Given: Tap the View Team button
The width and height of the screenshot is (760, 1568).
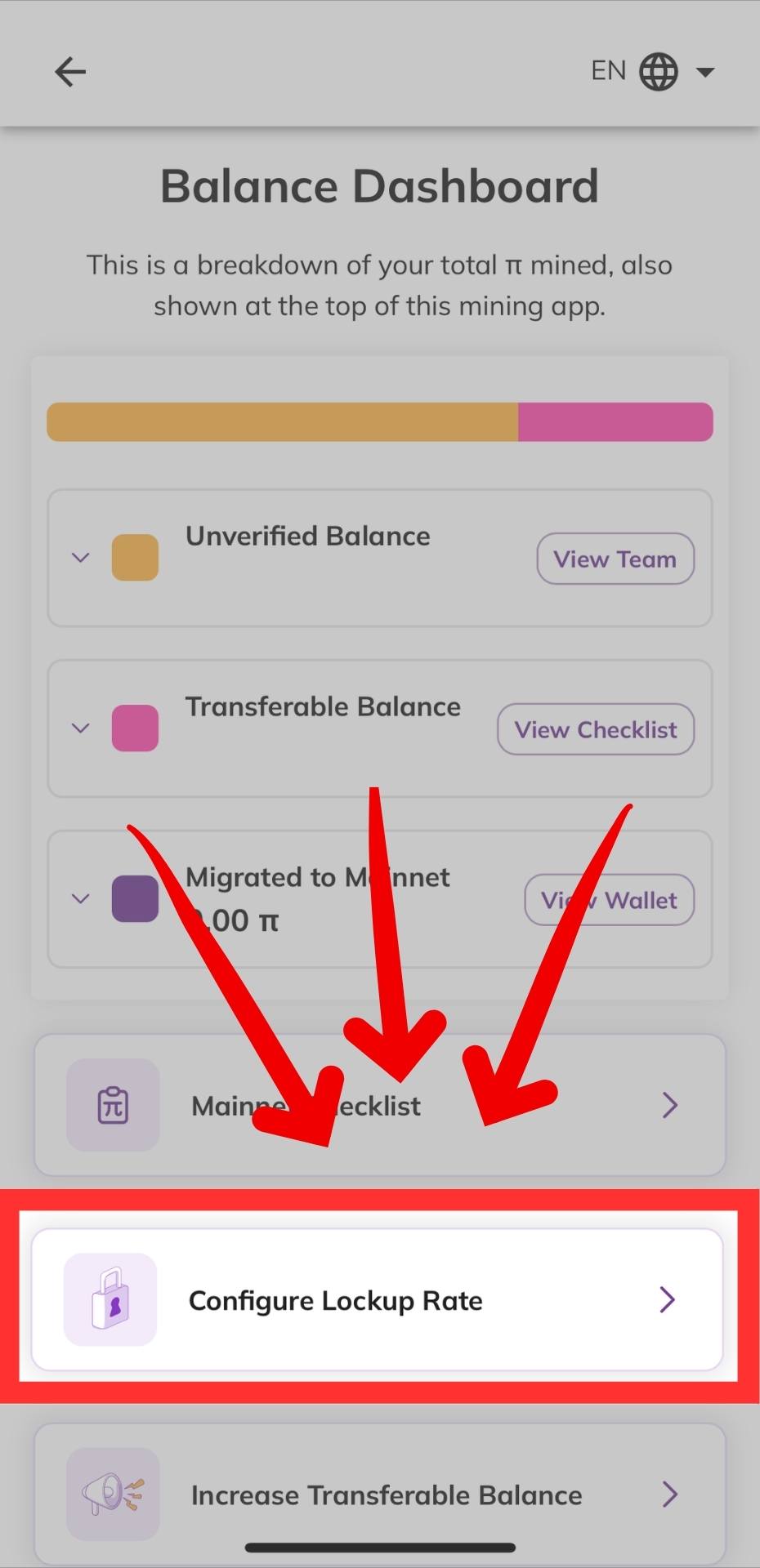Looking at the screenshot, I should point(615,559).
